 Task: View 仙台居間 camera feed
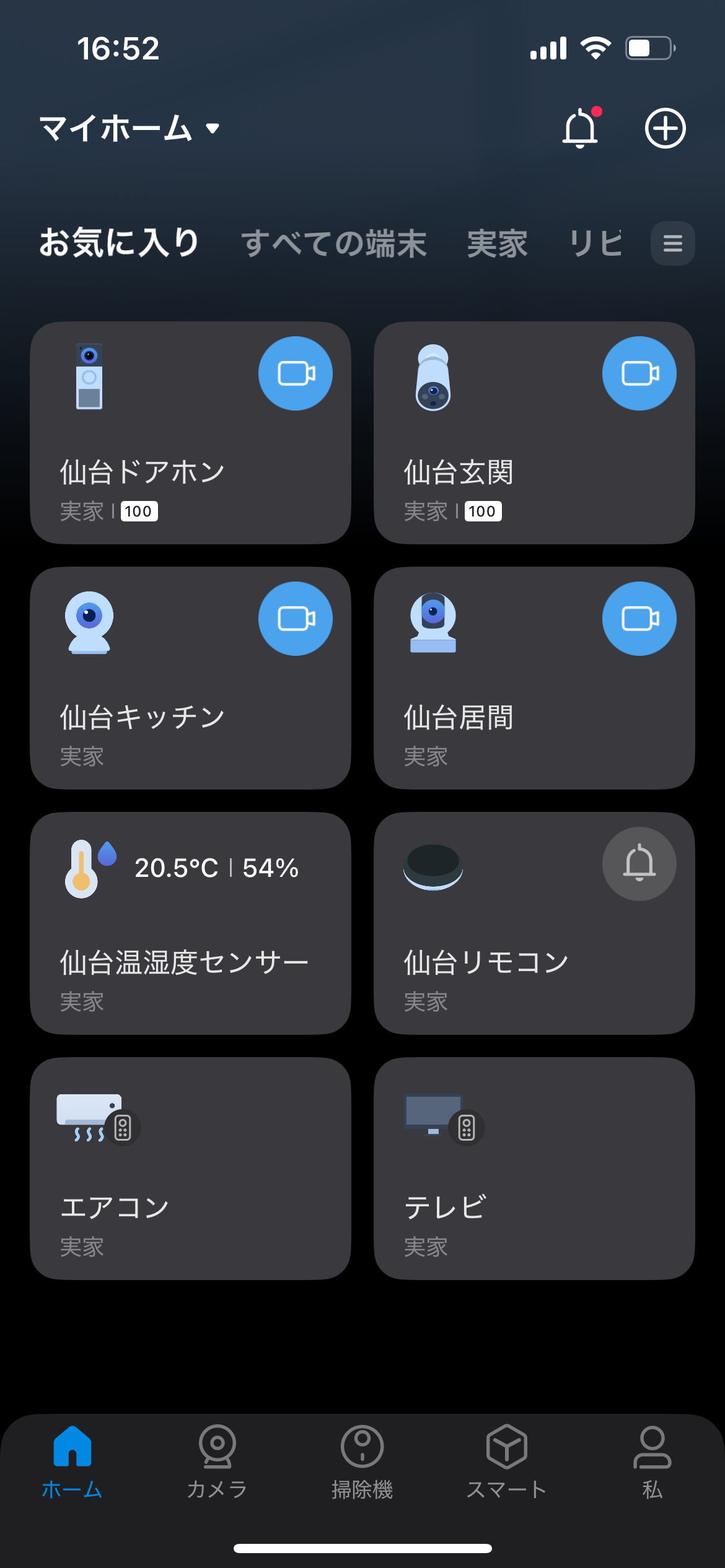pos(639,619)
